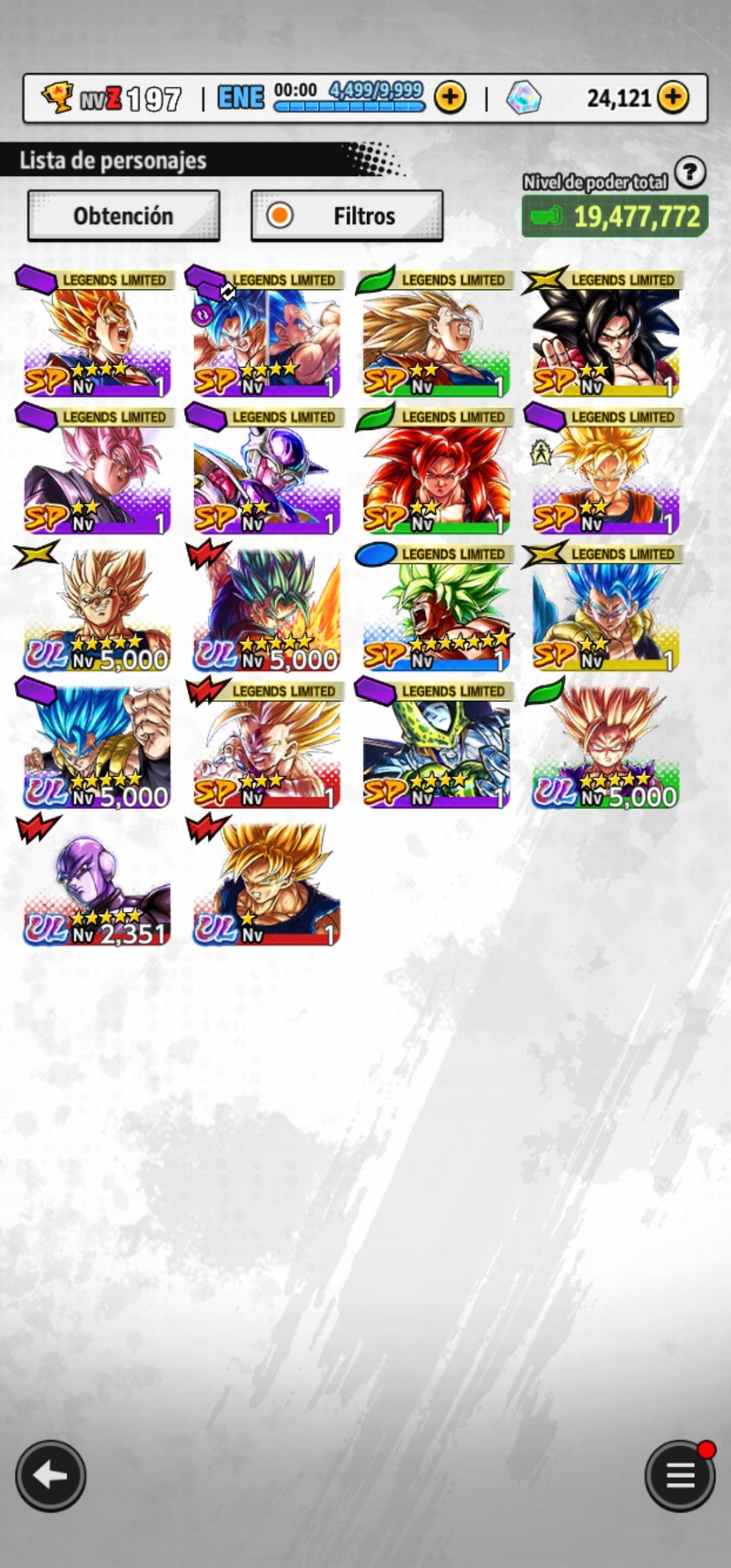Open the Filtros filter options
The width and height of the screenshot is (731, 1568).
pos(347,216)
